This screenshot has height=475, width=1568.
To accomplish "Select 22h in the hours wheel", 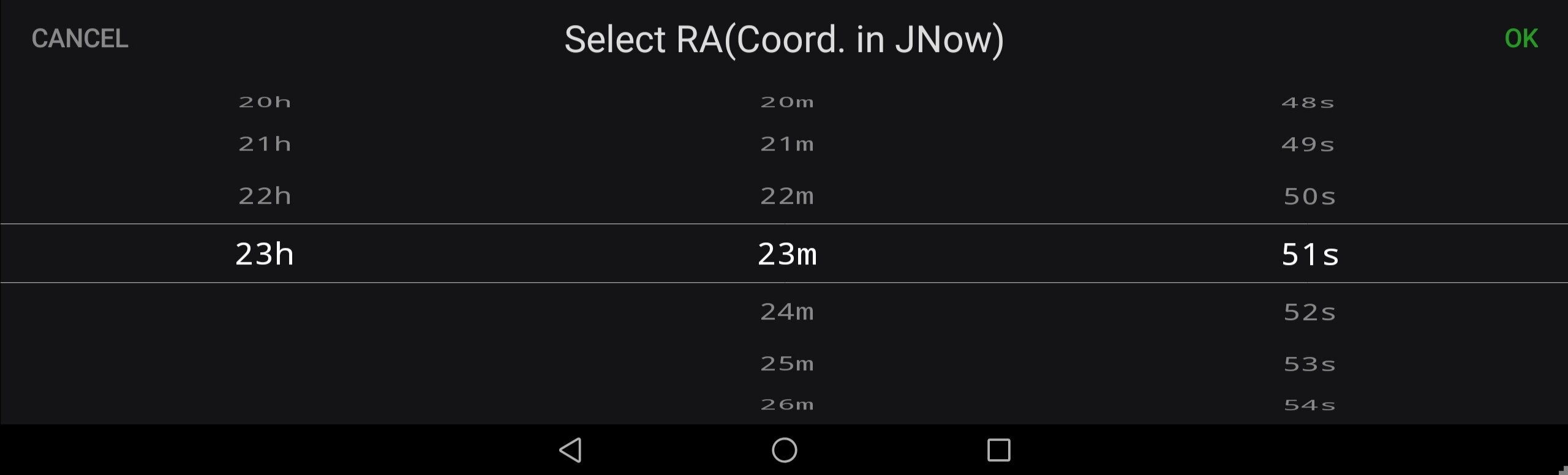I will click(265, 196).
